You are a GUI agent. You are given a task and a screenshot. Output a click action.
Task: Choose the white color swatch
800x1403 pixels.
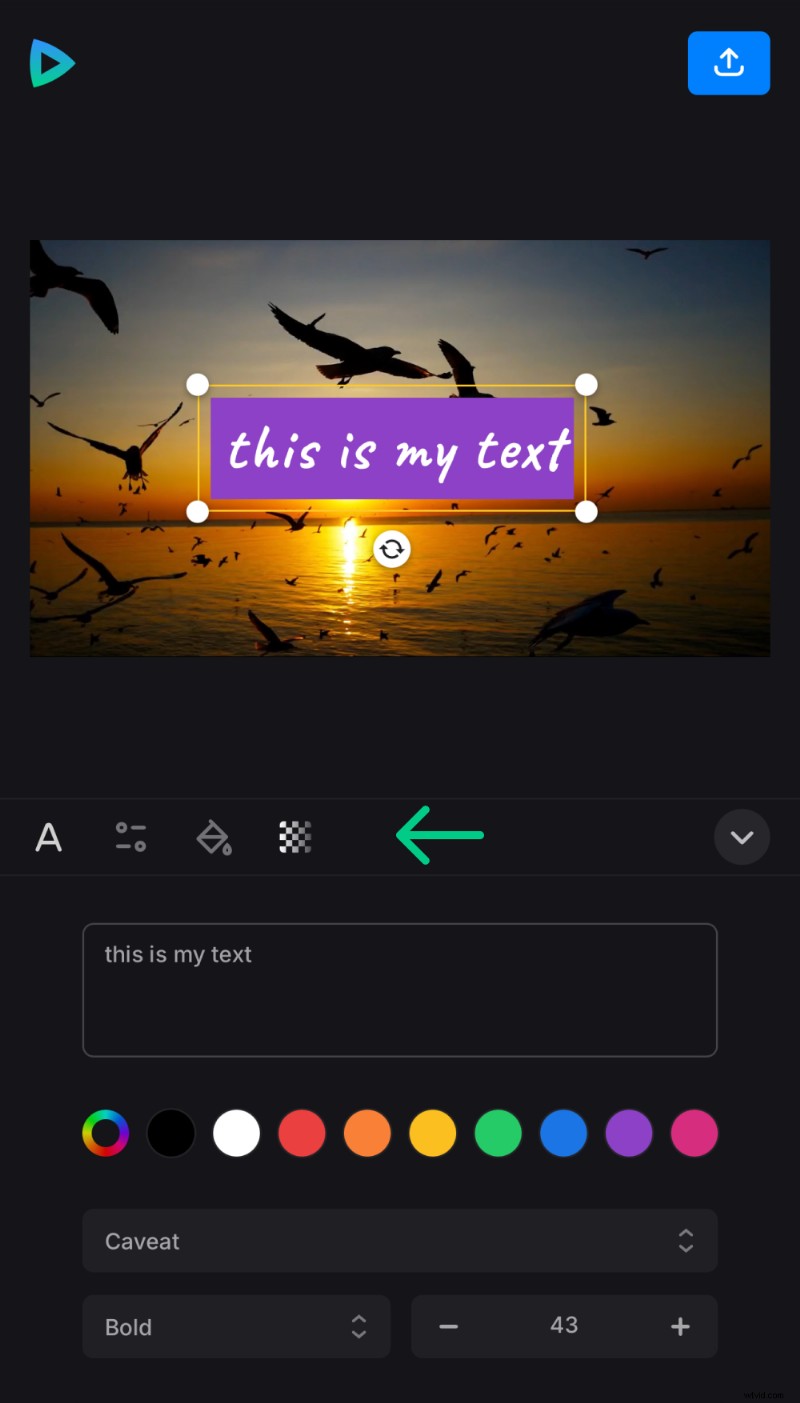coord(237,1133)
